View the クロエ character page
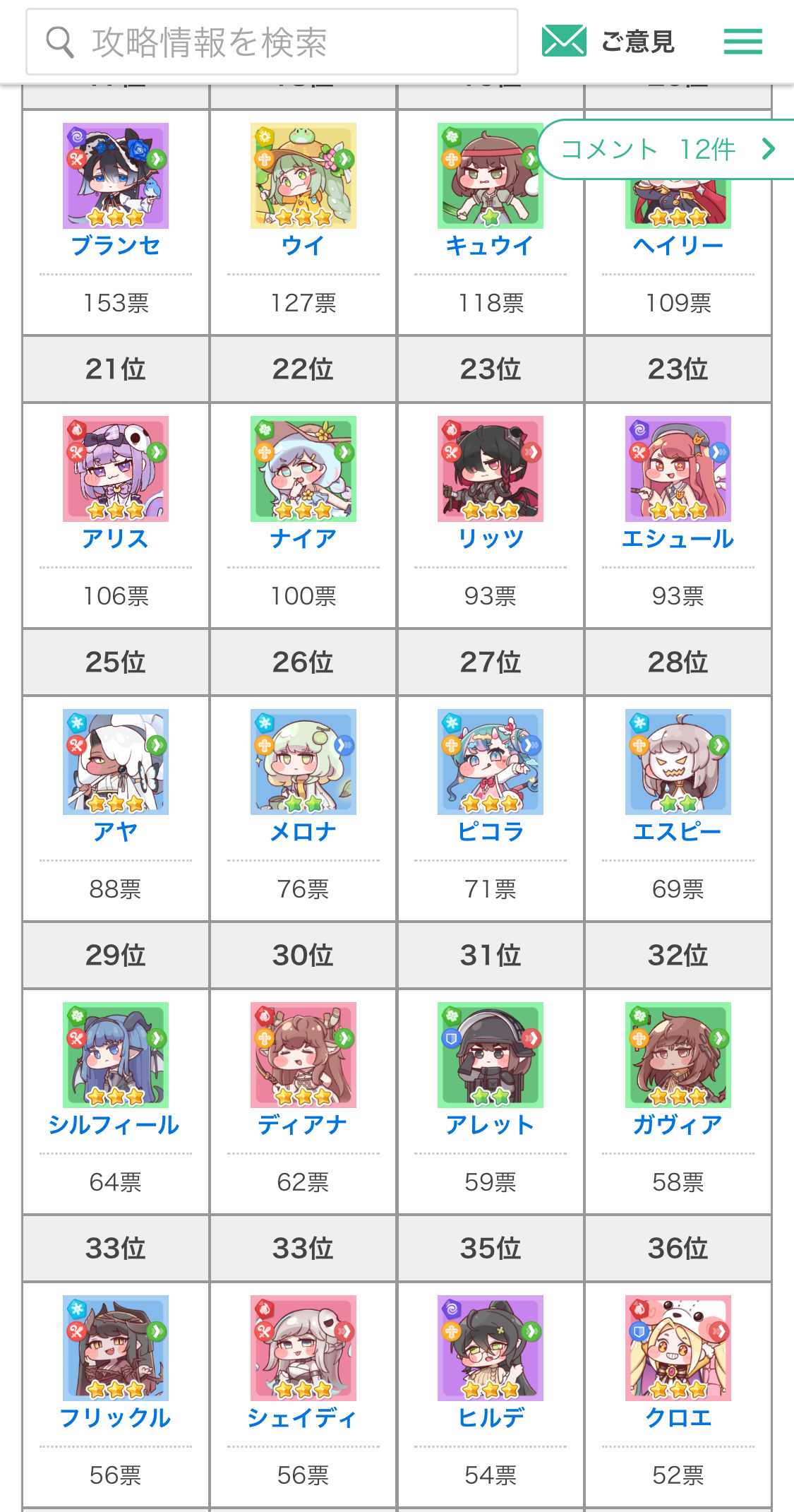Viewport: 794px width, 1512px height. coord(678,1417)
